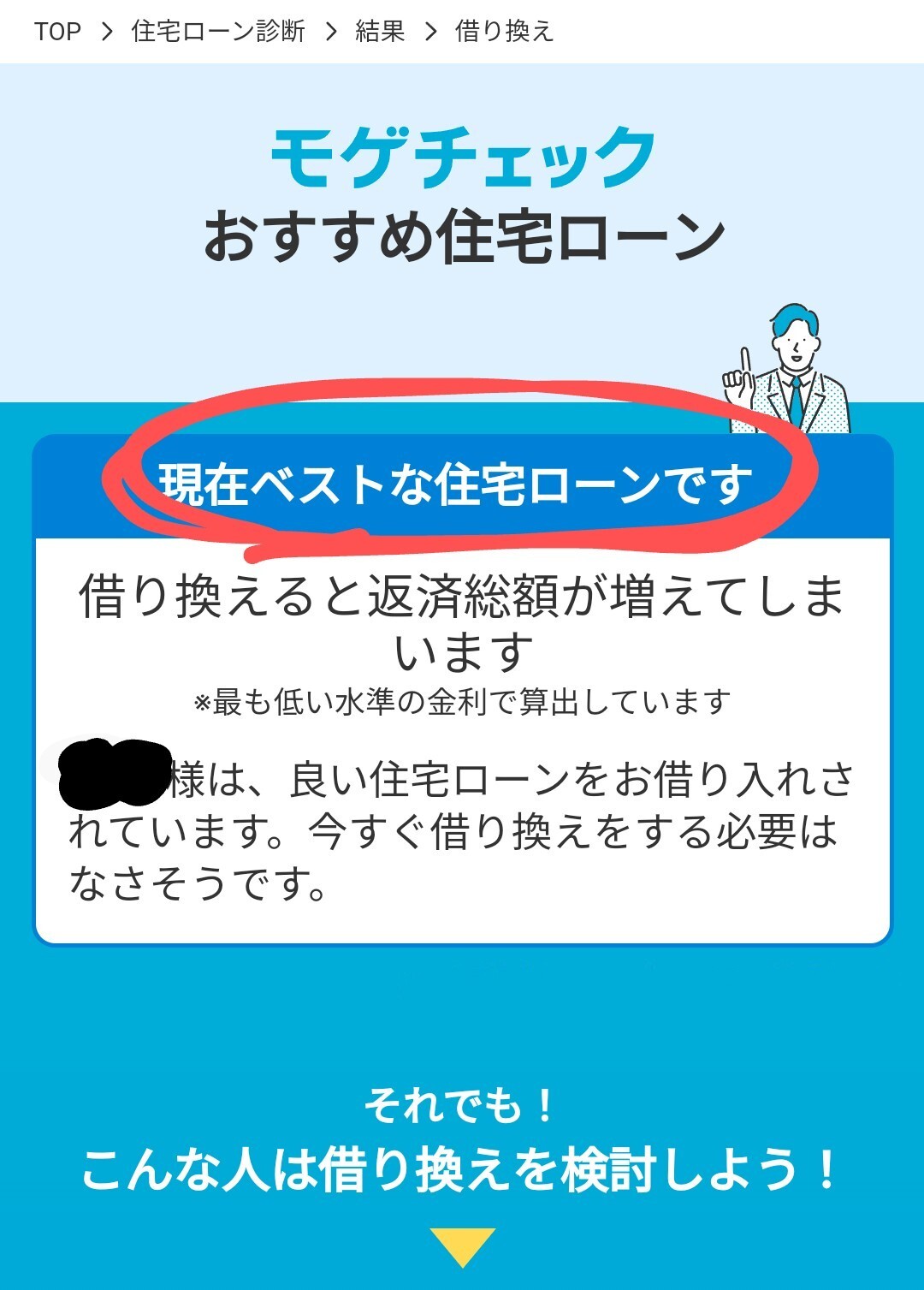924x1290 pixels.
Task: Return to the 結果 breadcrumb page
Action: pos(380,32)
